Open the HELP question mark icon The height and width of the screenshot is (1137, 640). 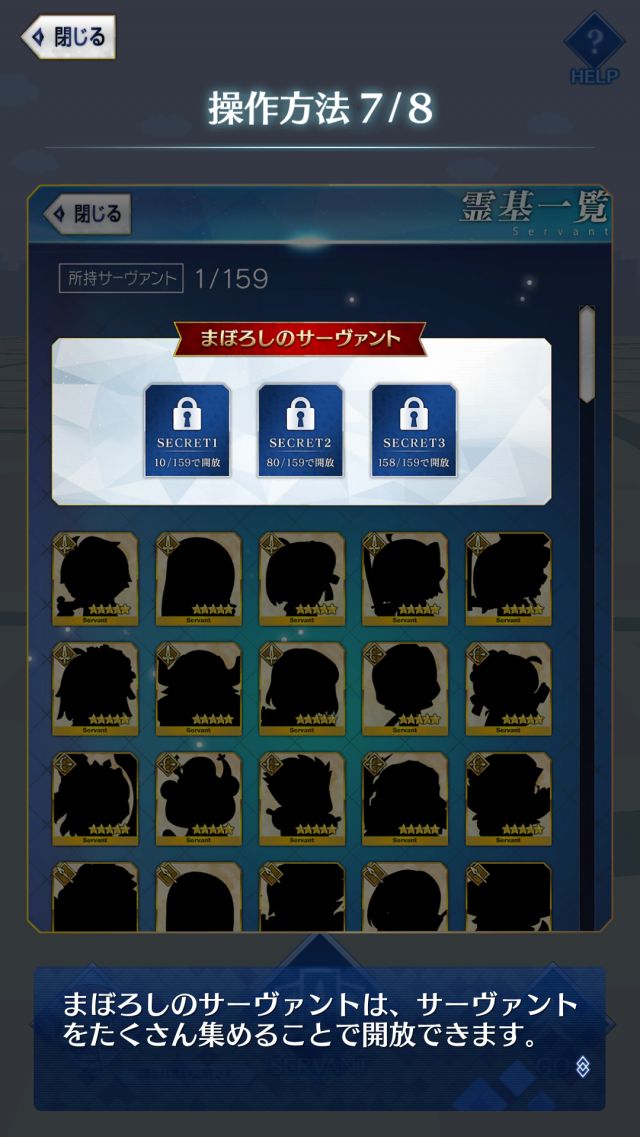point(596,46)
